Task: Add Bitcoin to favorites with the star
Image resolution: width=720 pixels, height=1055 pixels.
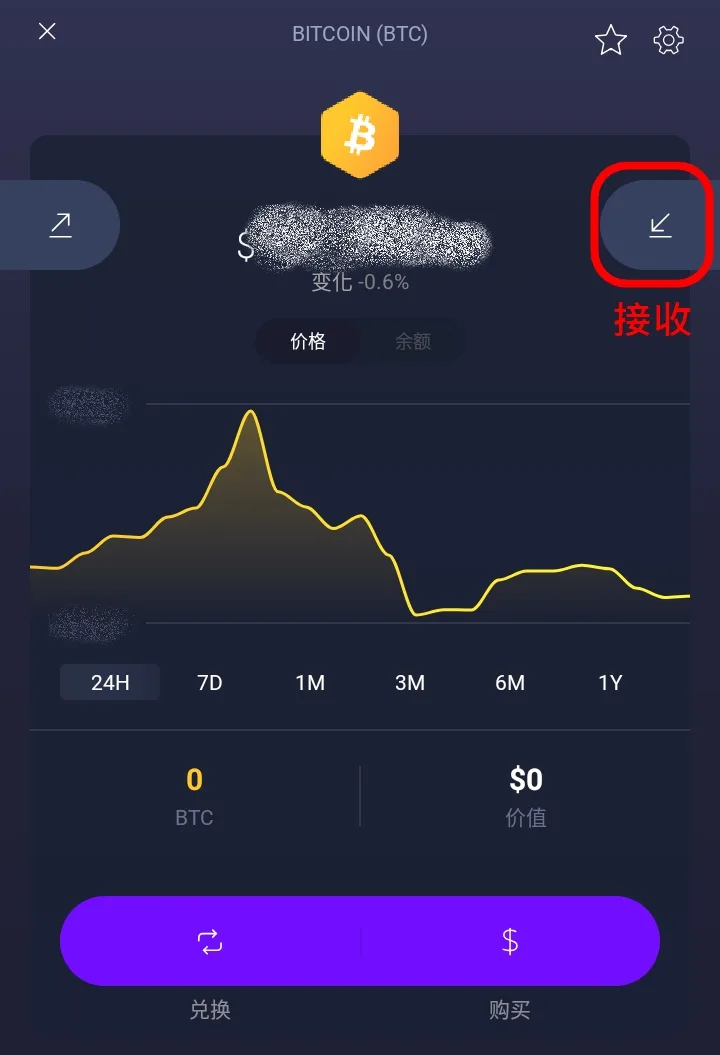Action: coord(610,40)
